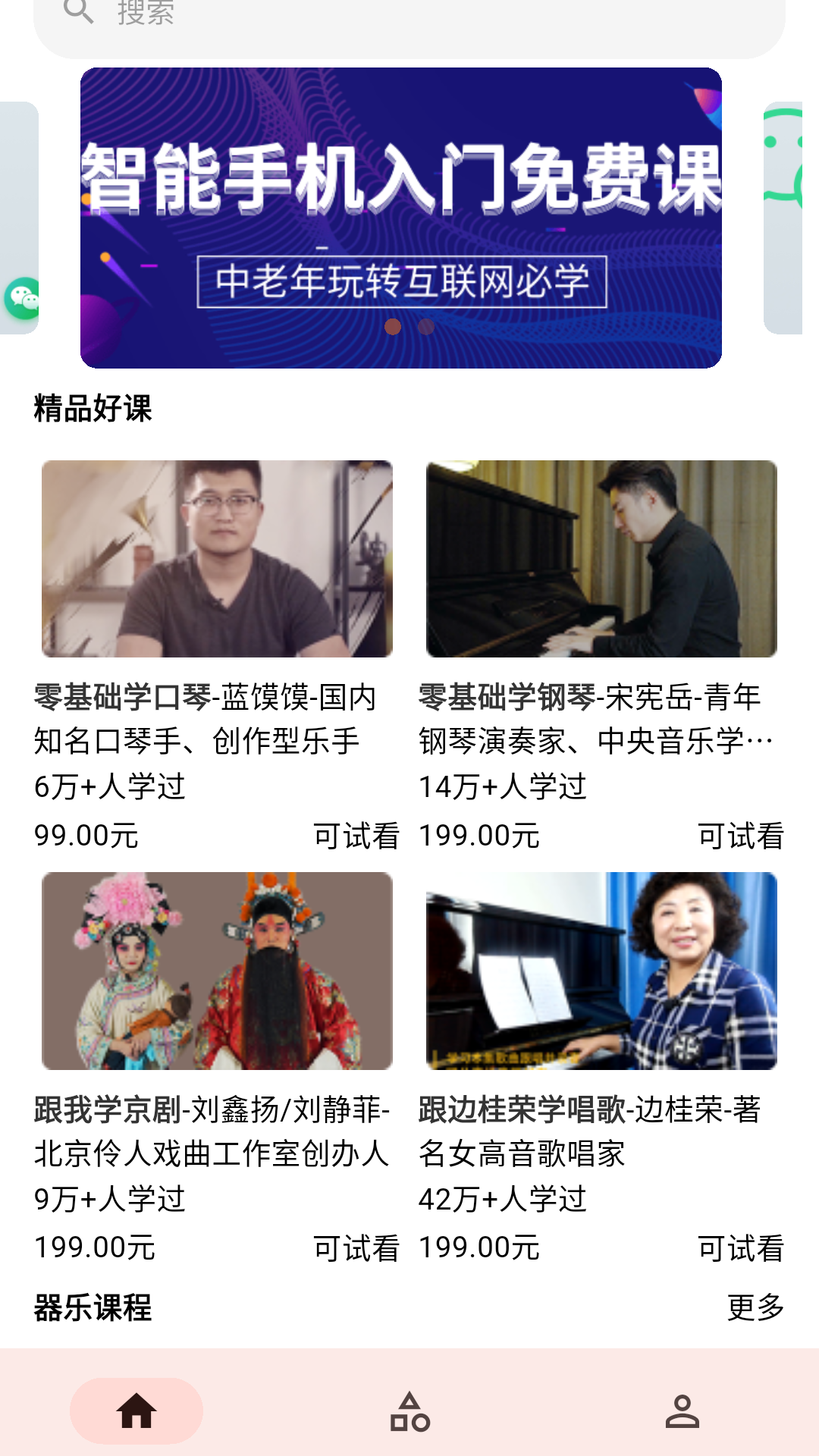
Task: Select the 器乐课程 section header
Action: [91, 1306]
